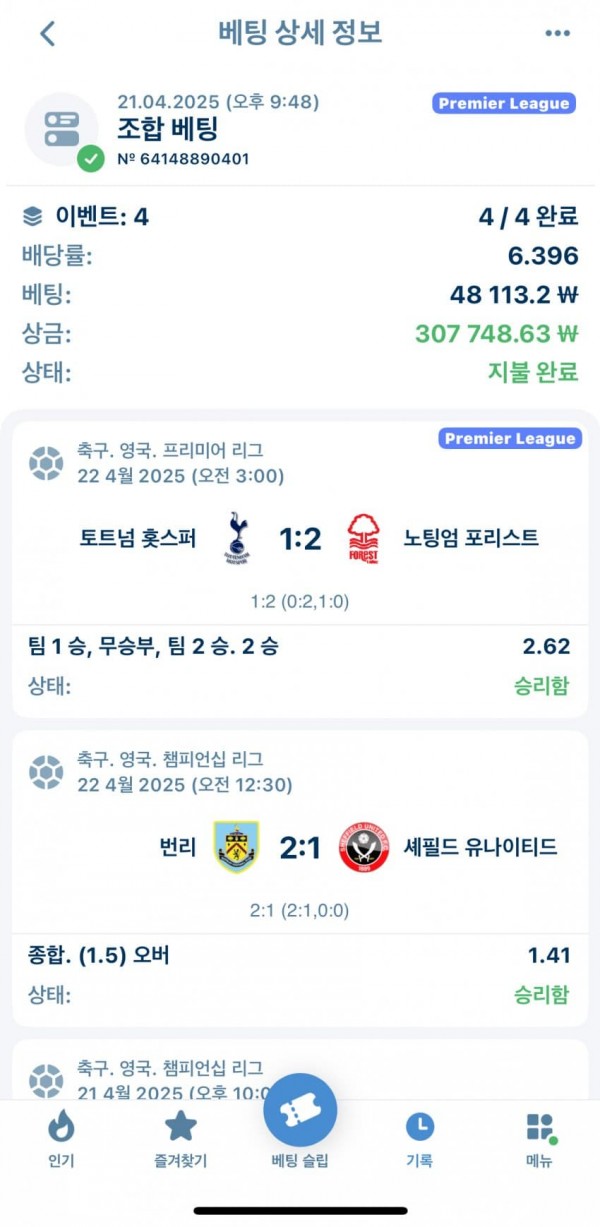This screenshot has width=600, height=1227.
Task: Open the 메뉴 tab
Action: coord(540,1138)
